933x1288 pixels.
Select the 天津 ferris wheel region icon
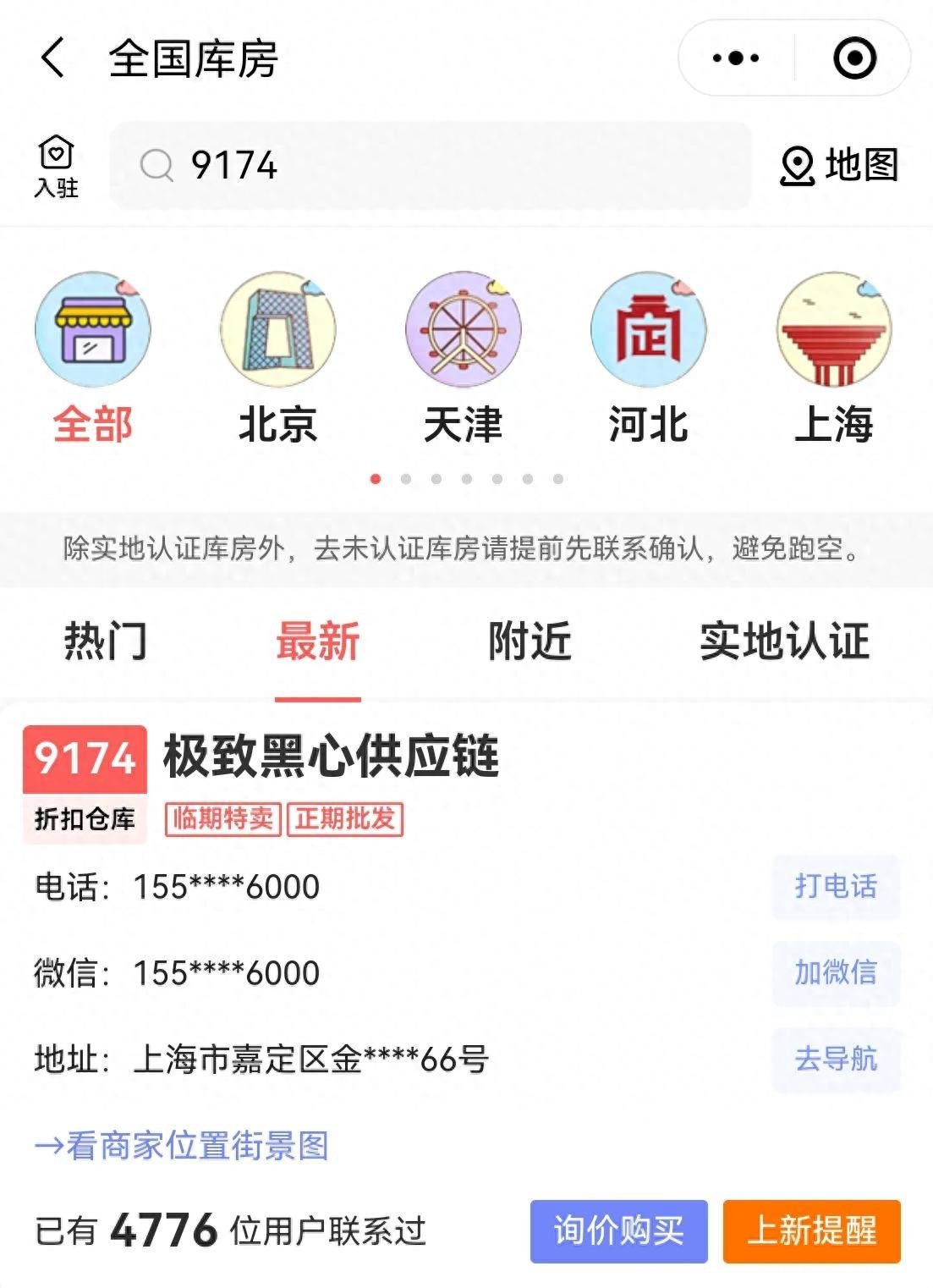[463, 332]
